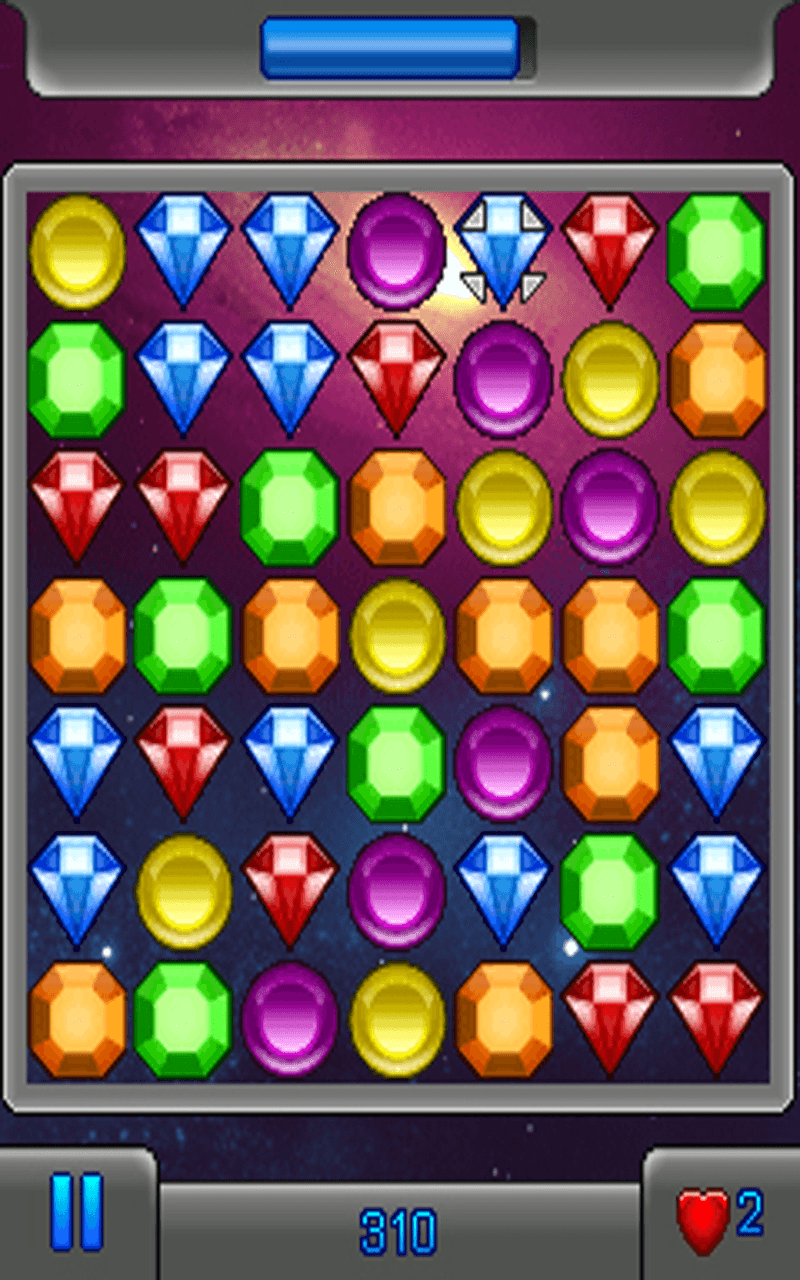The image size is (800, 1280).
Task: Select the green gem between blue diamond and purple gem
Action: coord(397,763)
